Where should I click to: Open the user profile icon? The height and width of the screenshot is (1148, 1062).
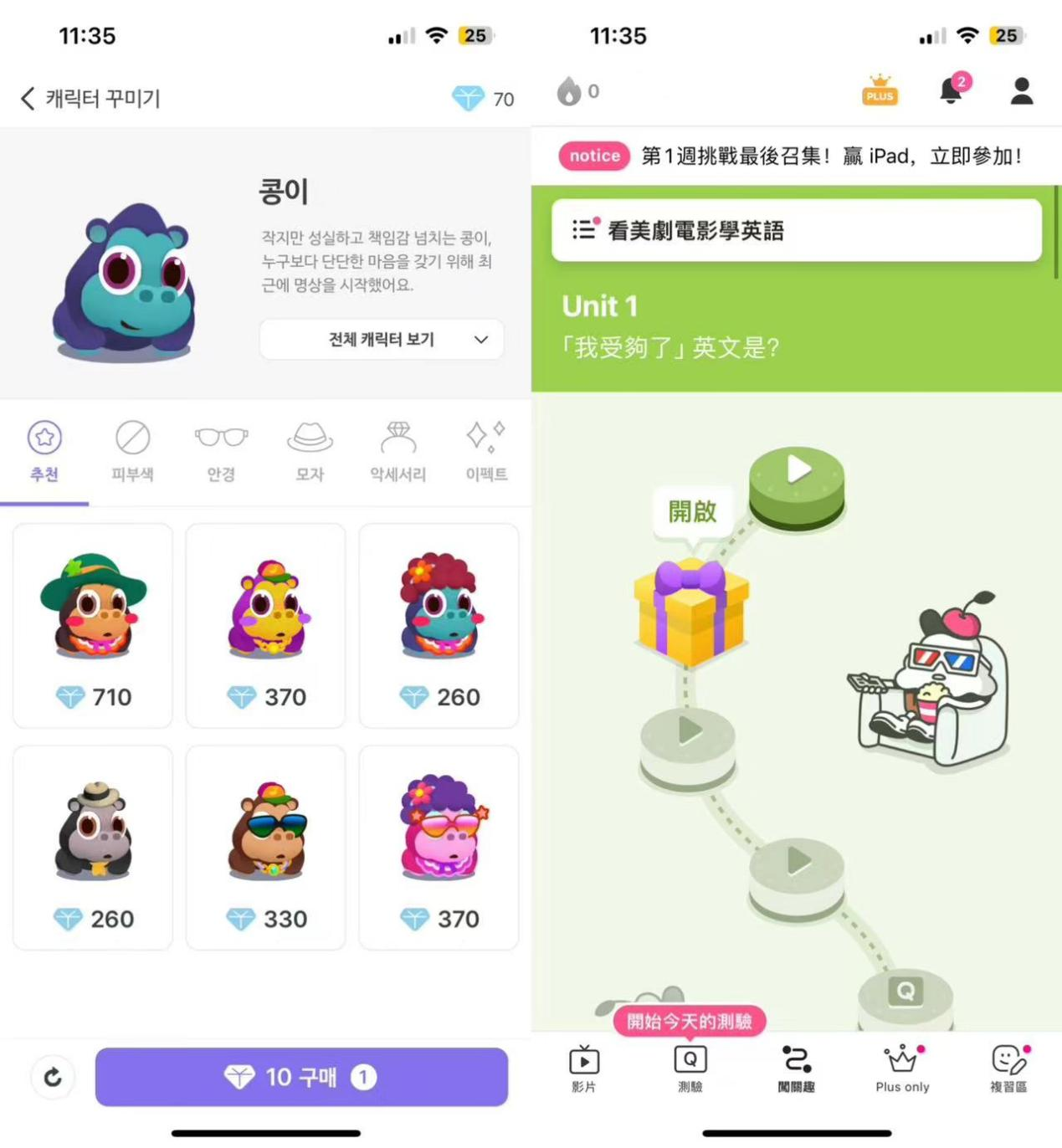[1021, 90]
